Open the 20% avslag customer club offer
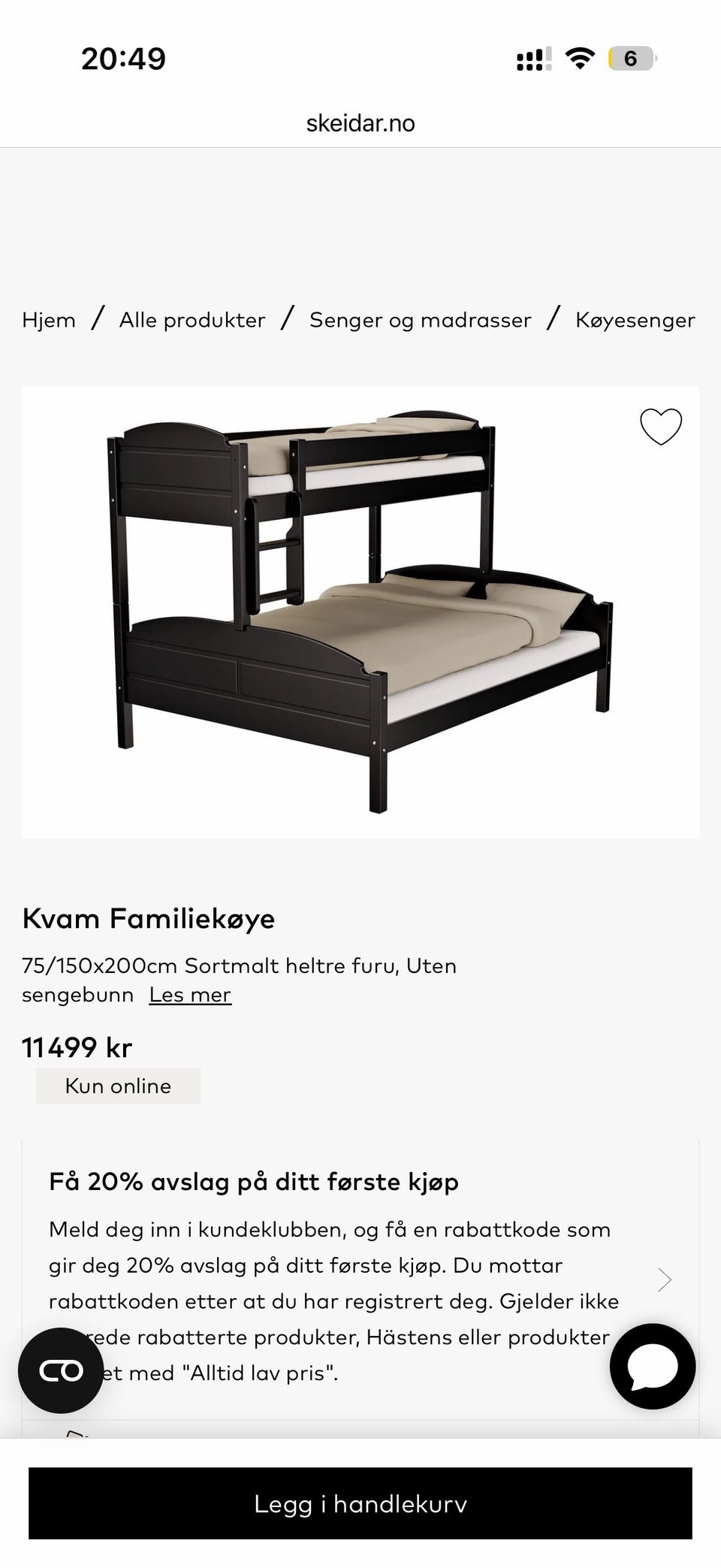721x1568 pixels. pyautogui.click(x=360, y=1279)
